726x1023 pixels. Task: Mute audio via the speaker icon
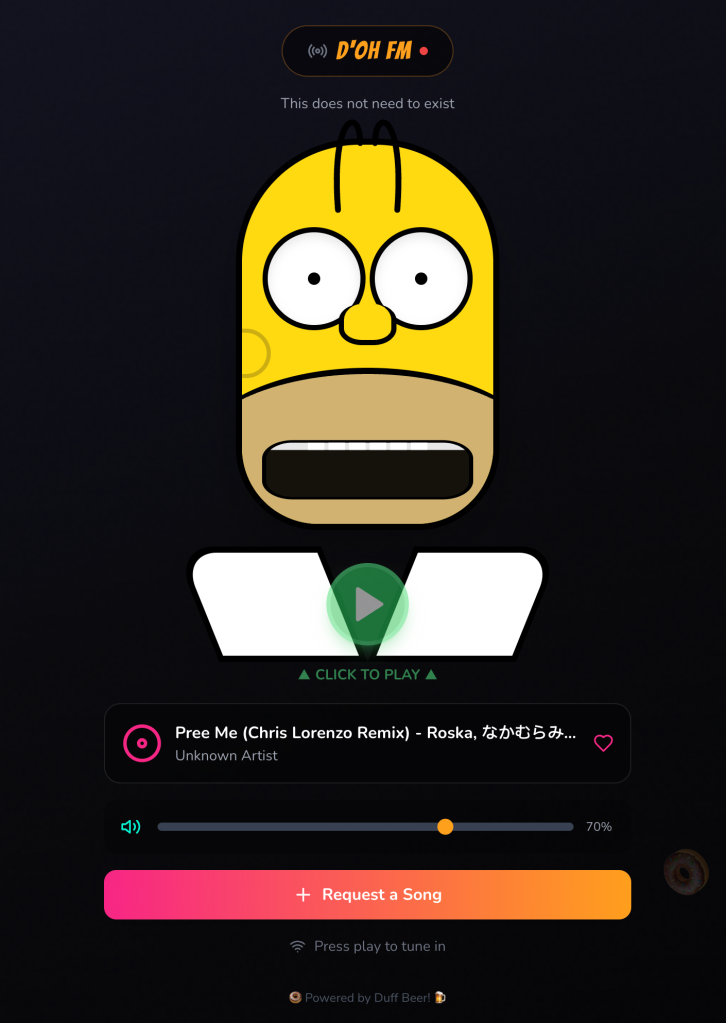(x=130, y=827)
